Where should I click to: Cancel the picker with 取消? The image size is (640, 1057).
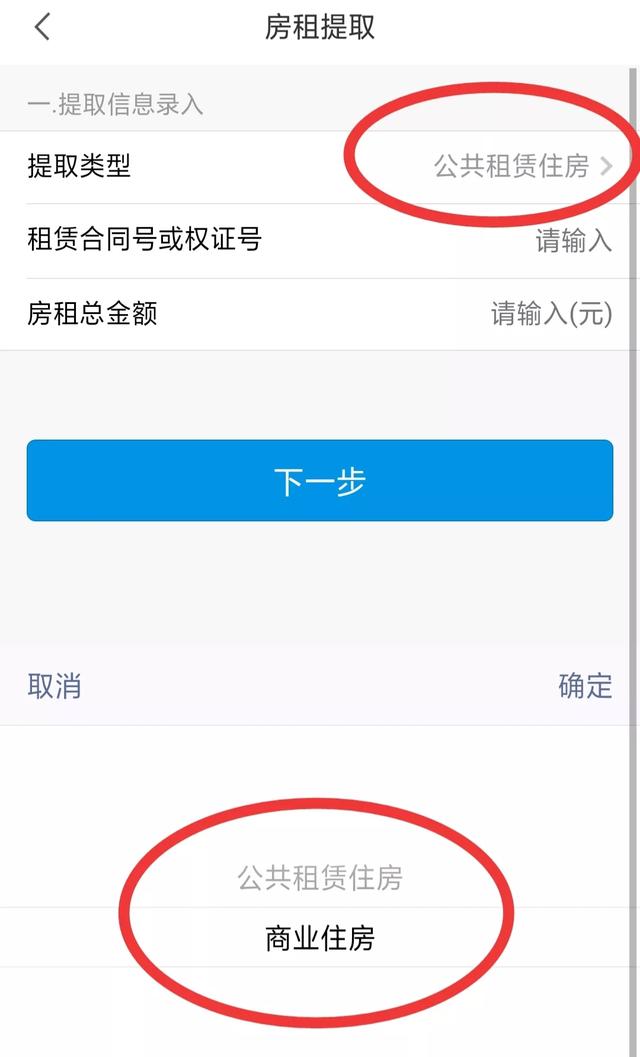coord(54,686)
